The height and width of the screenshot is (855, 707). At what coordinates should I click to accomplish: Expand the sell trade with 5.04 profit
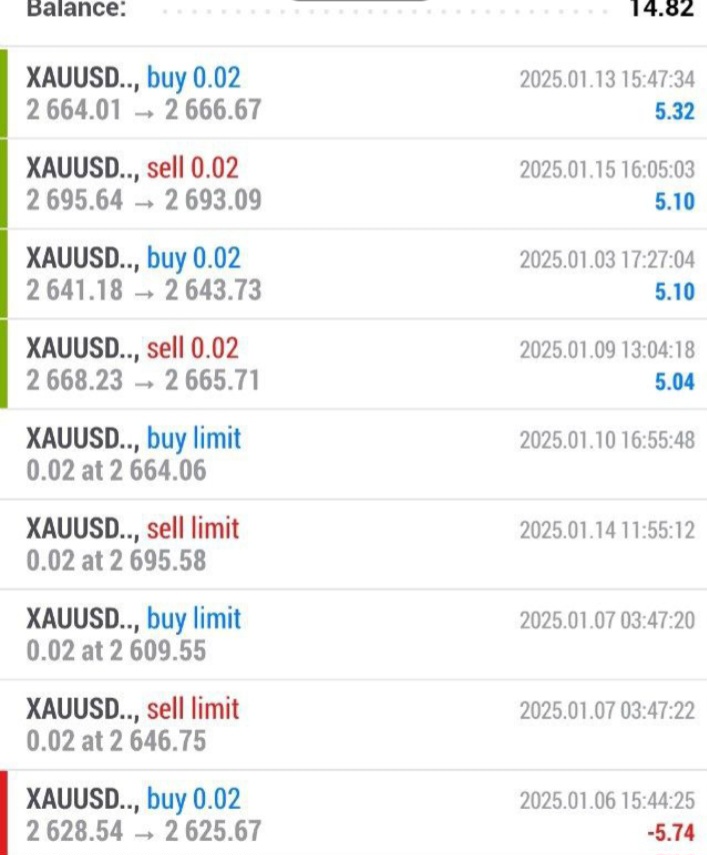pos(353,364)
